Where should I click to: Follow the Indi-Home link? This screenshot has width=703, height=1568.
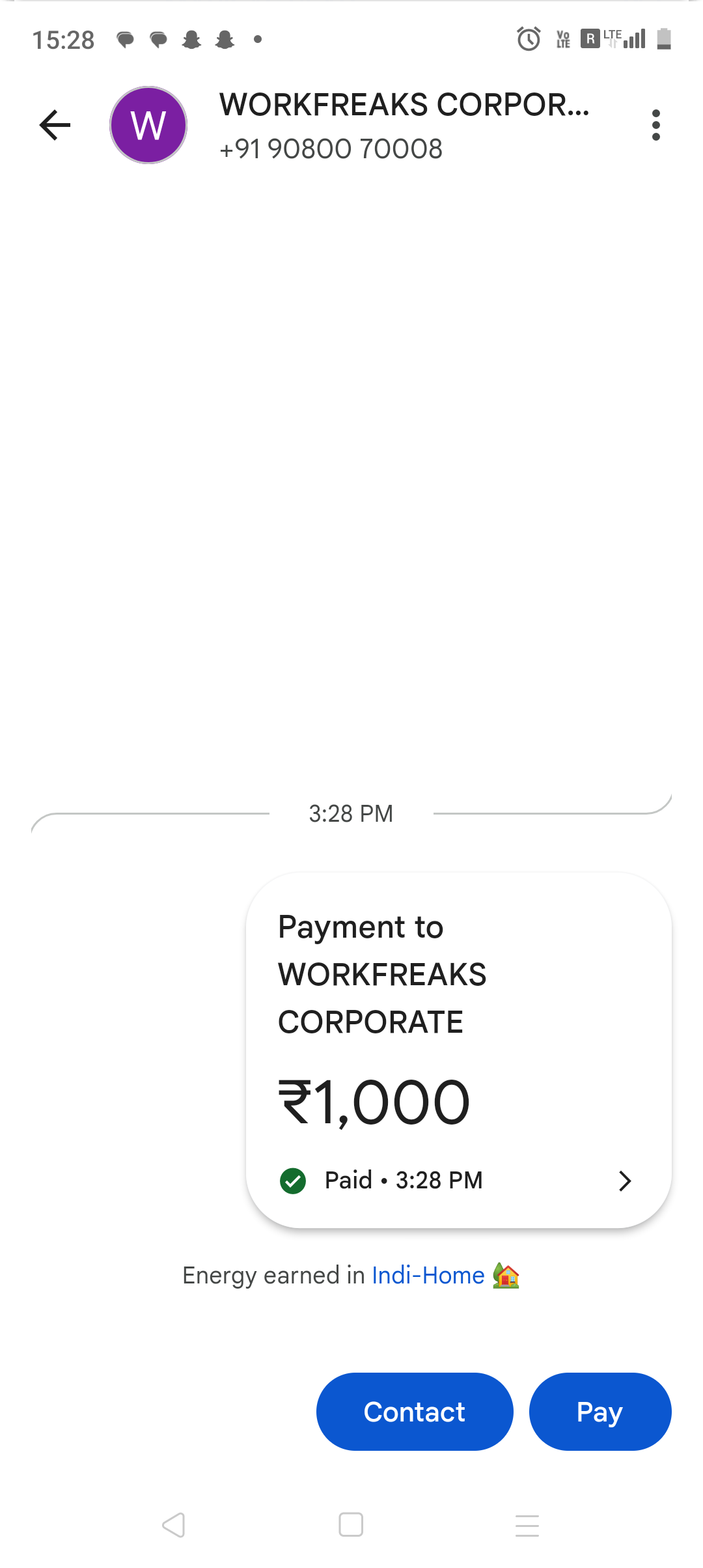click(x=428, y=1275)
